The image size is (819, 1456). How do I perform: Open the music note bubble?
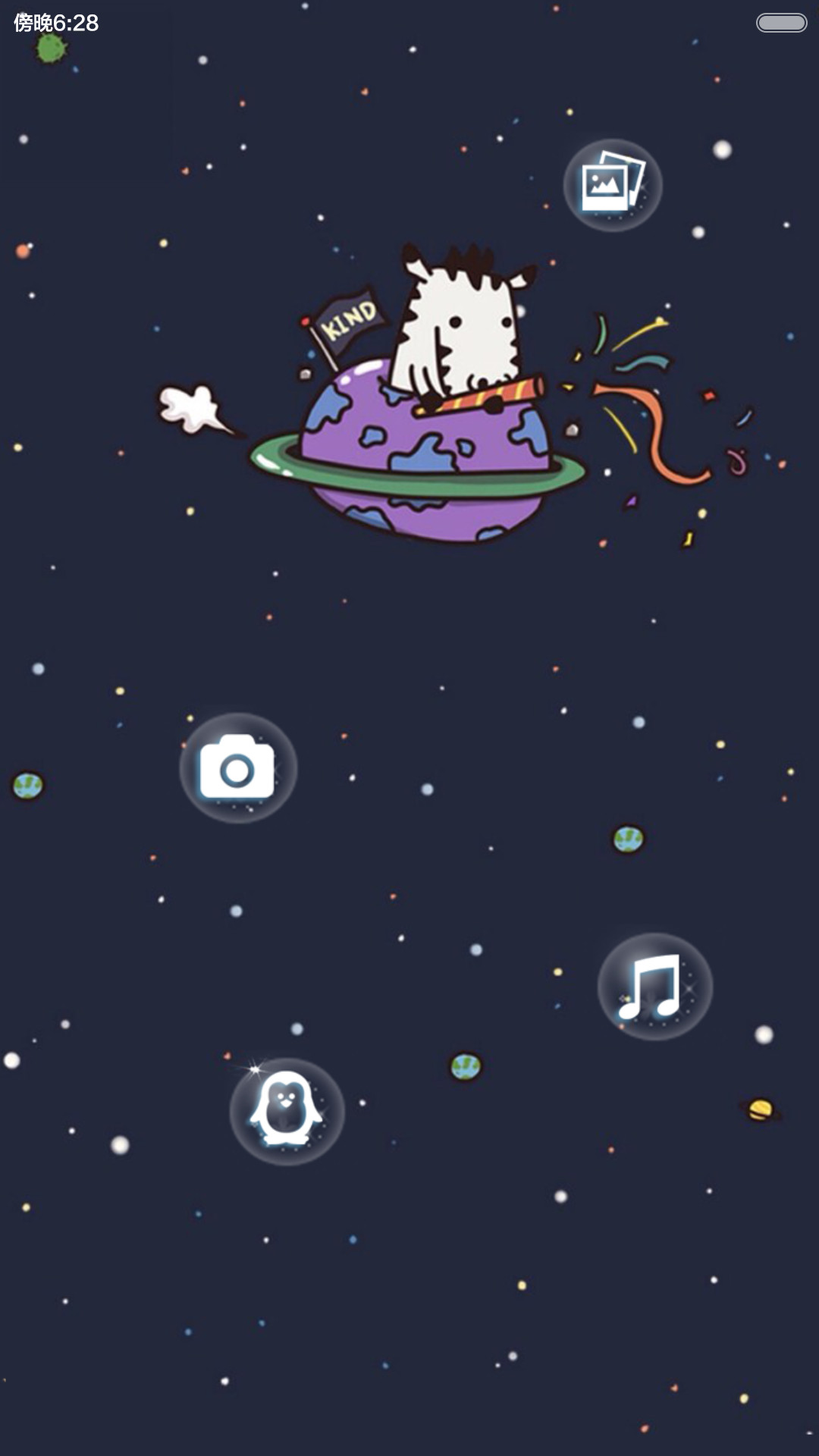click(x=655, y=986)
